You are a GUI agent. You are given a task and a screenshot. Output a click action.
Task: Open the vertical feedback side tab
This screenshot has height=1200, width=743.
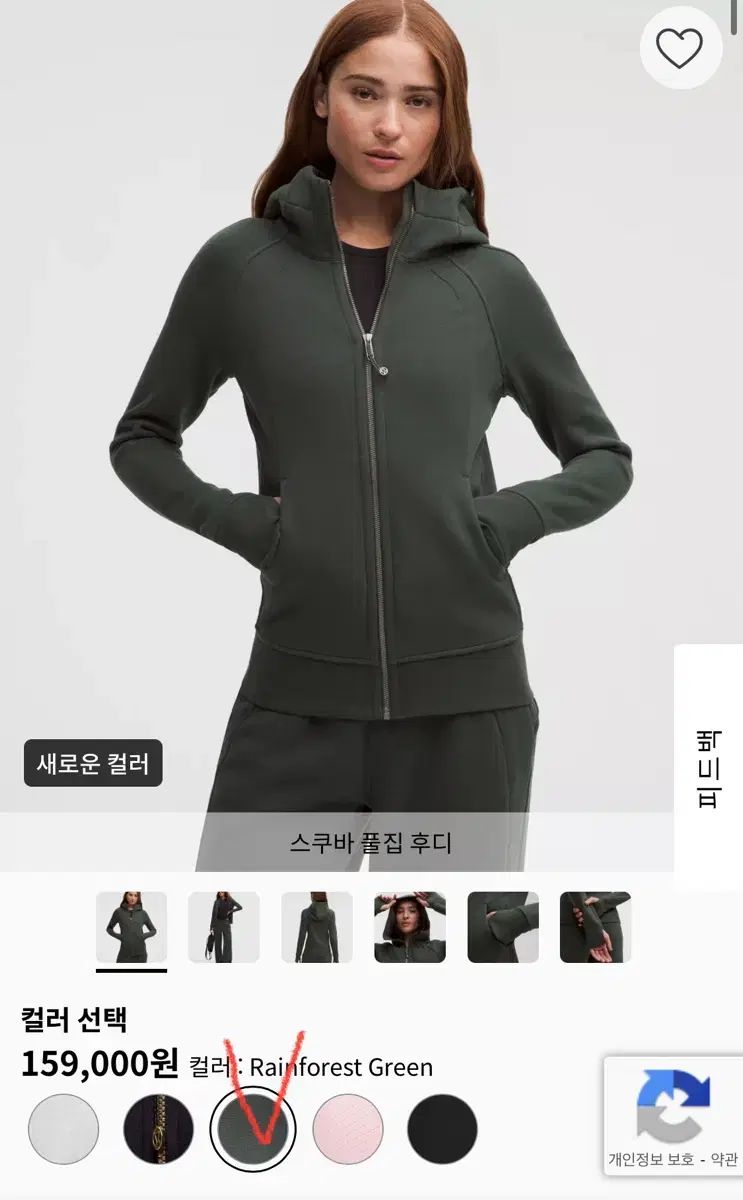(x=709, y=768)
